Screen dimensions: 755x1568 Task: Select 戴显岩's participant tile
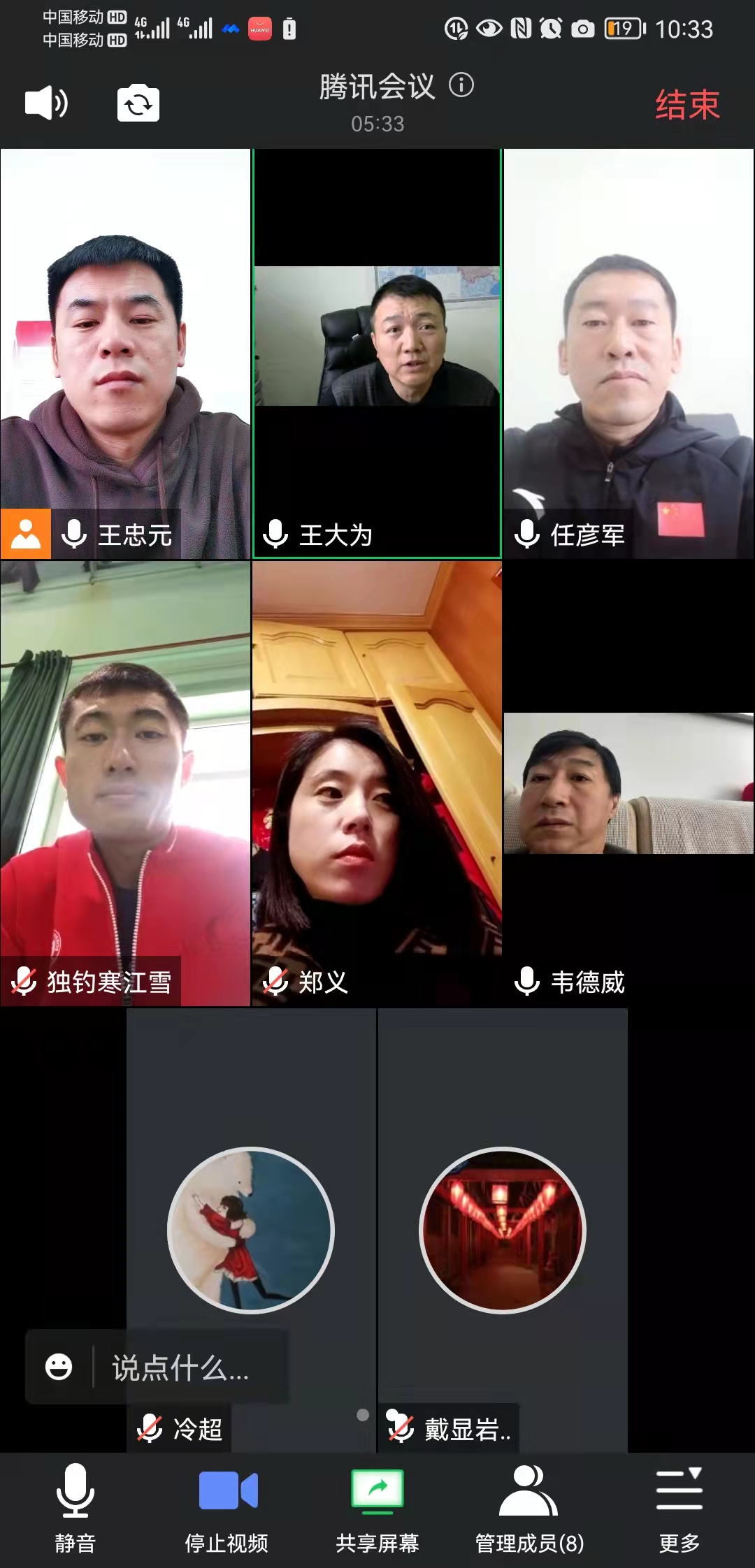pos(503,1230)
